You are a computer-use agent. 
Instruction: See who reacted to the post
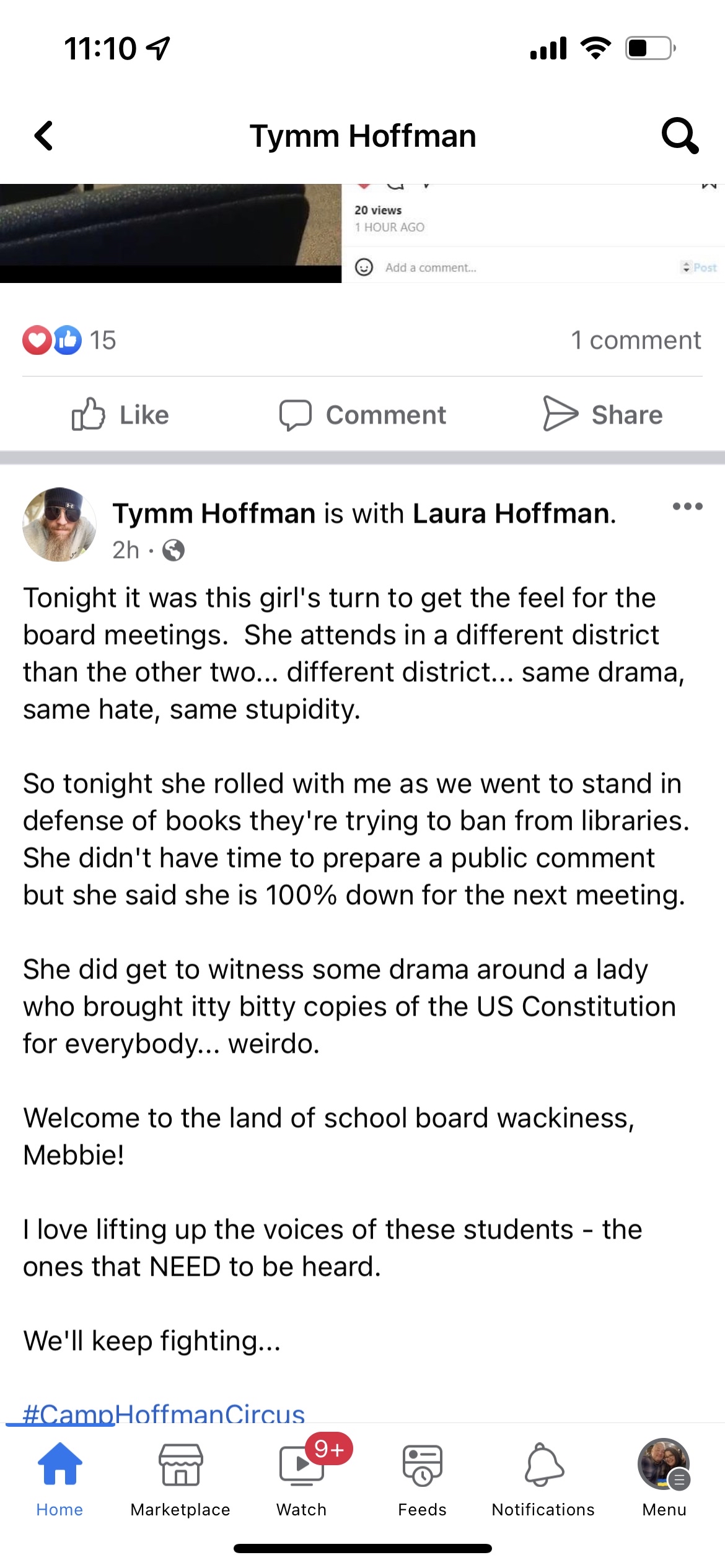(x=68, y=340)
